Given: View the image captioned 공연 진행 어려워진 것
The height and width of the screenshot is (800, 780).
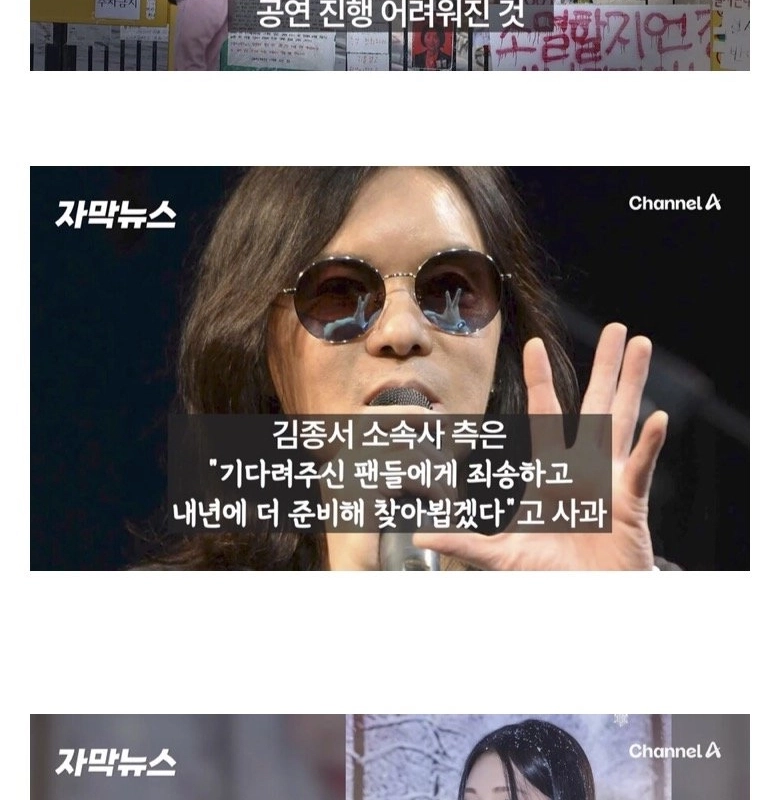Looking at the screenshot, I should (390, 36).
